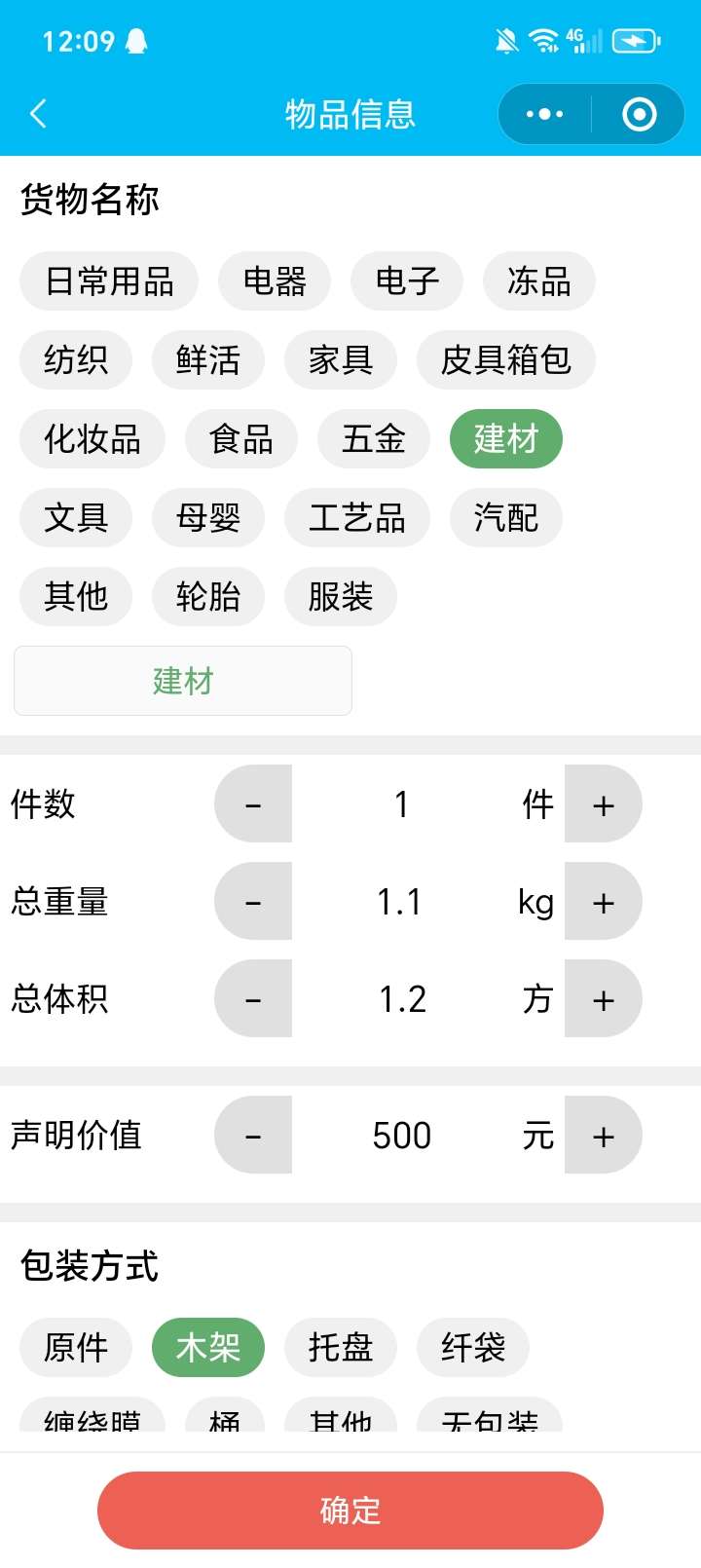Image resolution: width=701 pixels, height=1568 pixels.
Task: Choose the 电器 goods chip
Action: 275,281
